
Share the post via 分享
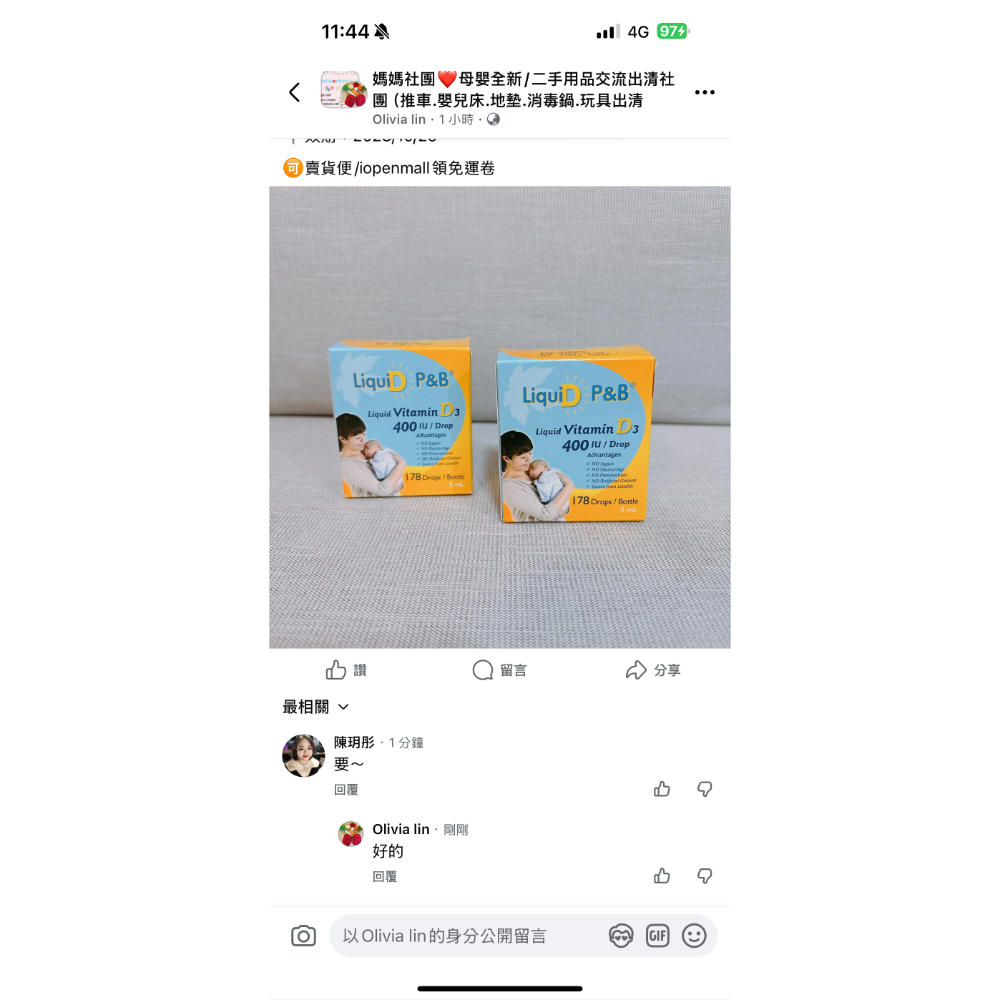click(653, 670)
